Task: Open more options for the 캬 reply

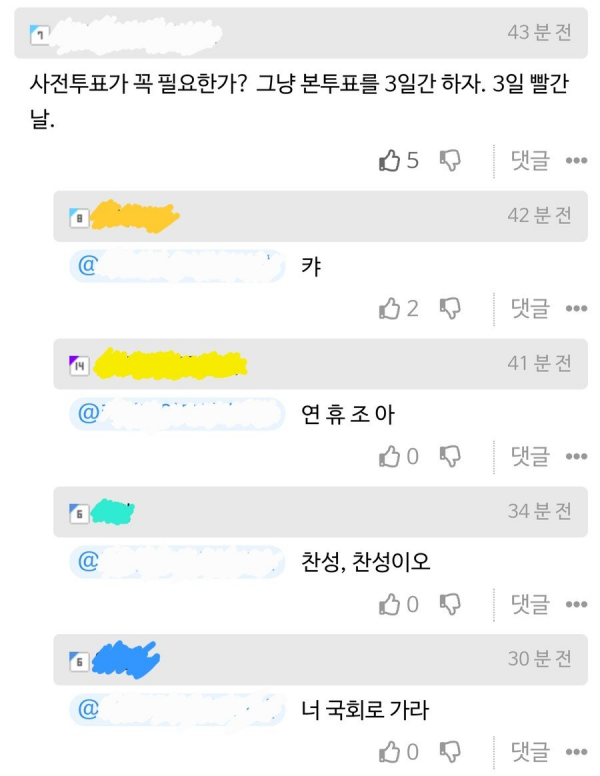Action: 576,308
